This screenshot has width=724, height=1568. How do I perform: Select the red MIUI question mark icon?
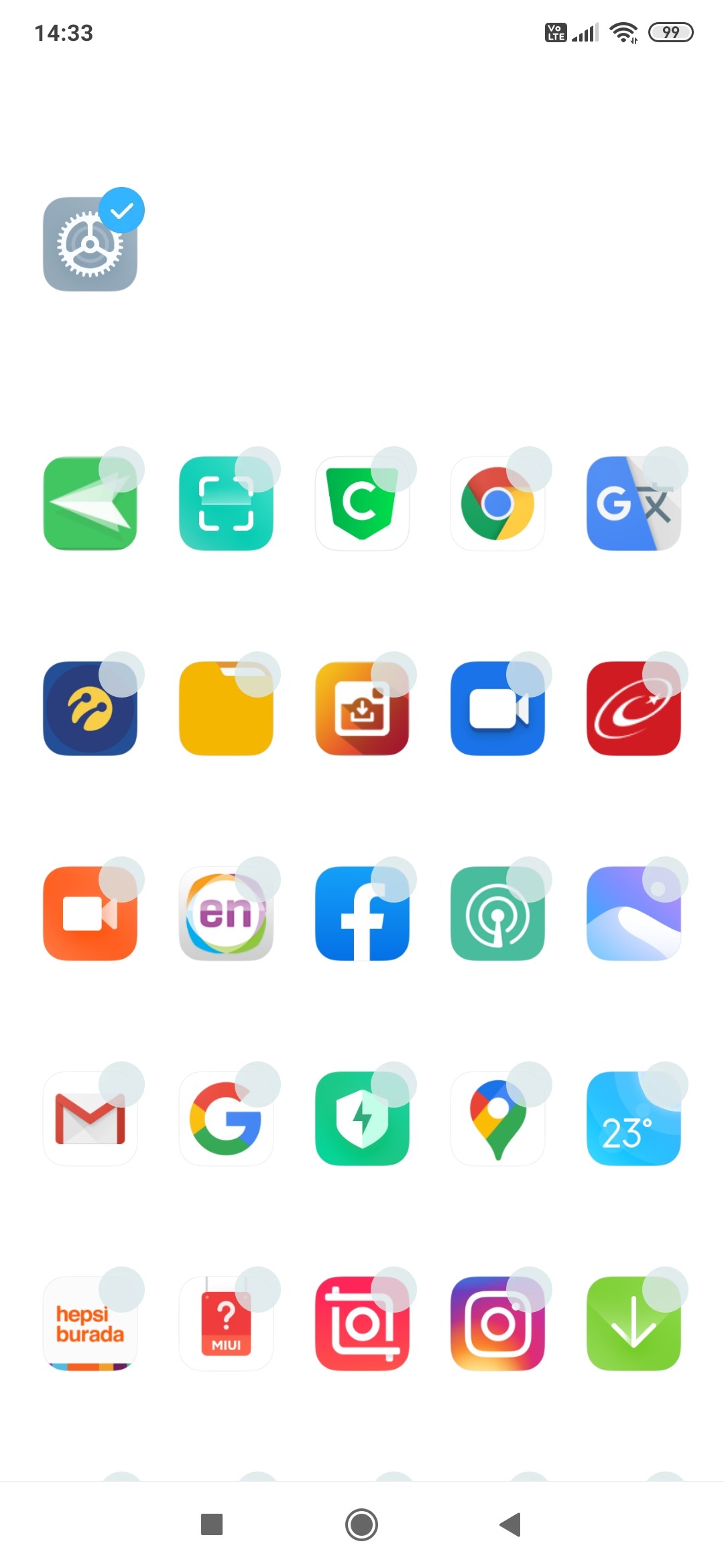pos(226,1323)
